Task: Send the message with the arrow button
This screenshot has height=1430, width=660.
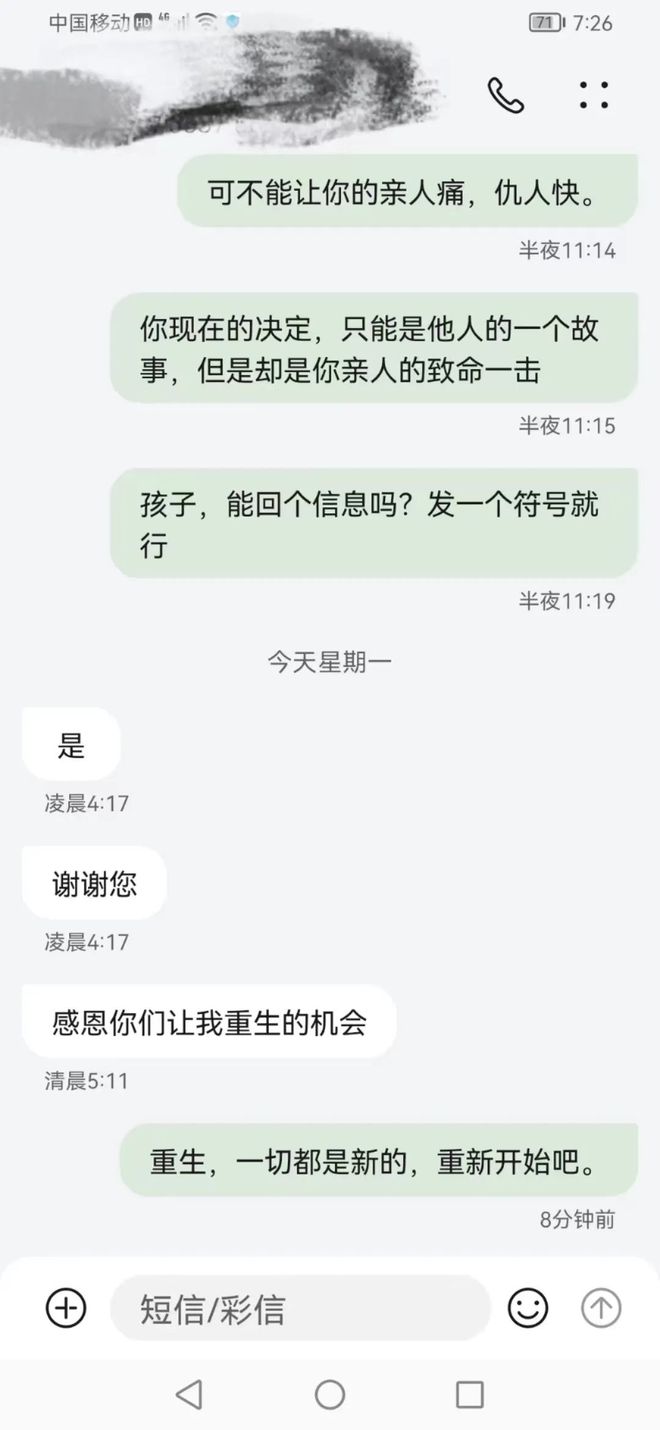Action: (x=601, y=1307)
